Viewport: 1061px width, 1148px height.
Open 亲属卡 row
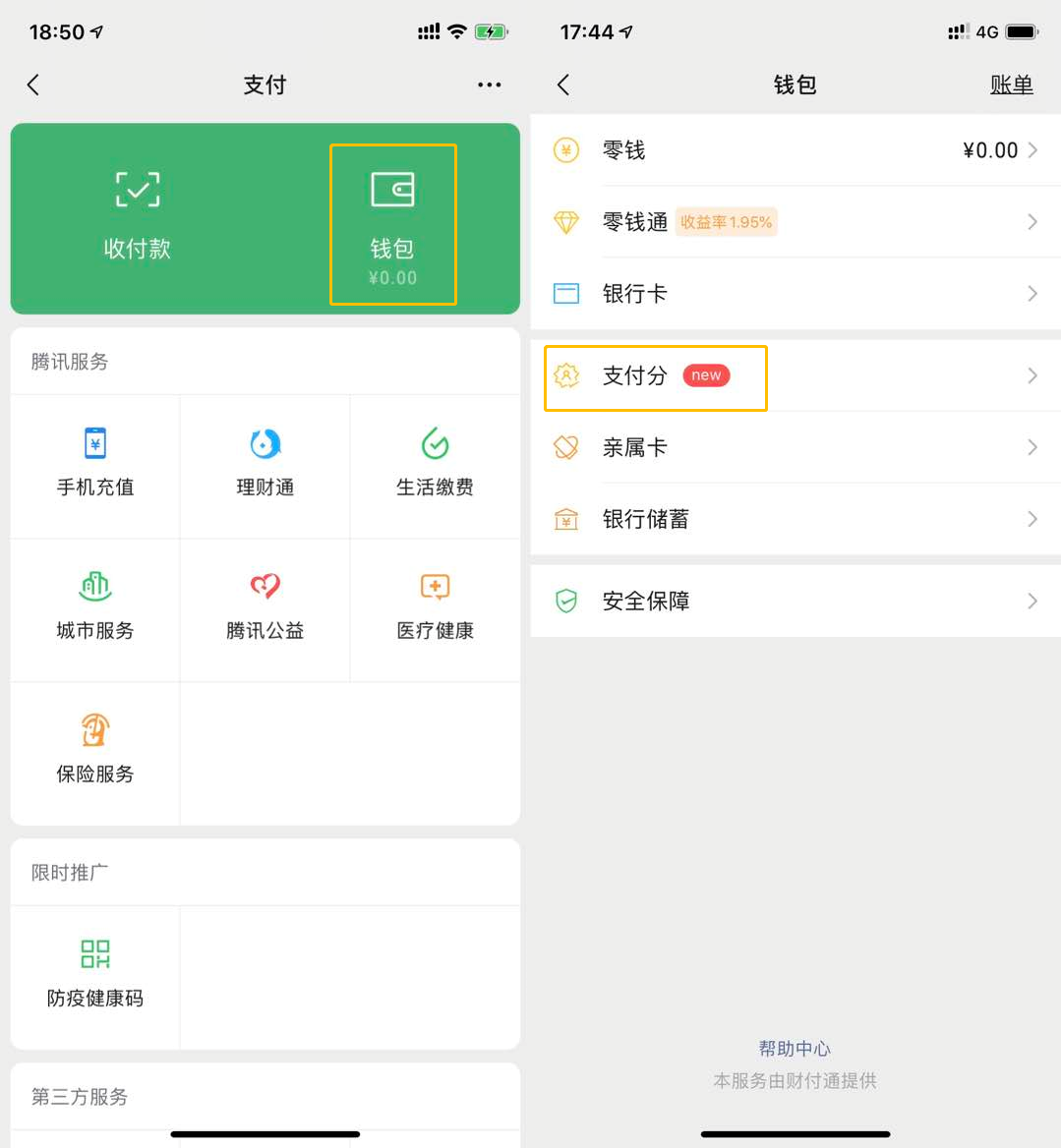pos(796,447)
